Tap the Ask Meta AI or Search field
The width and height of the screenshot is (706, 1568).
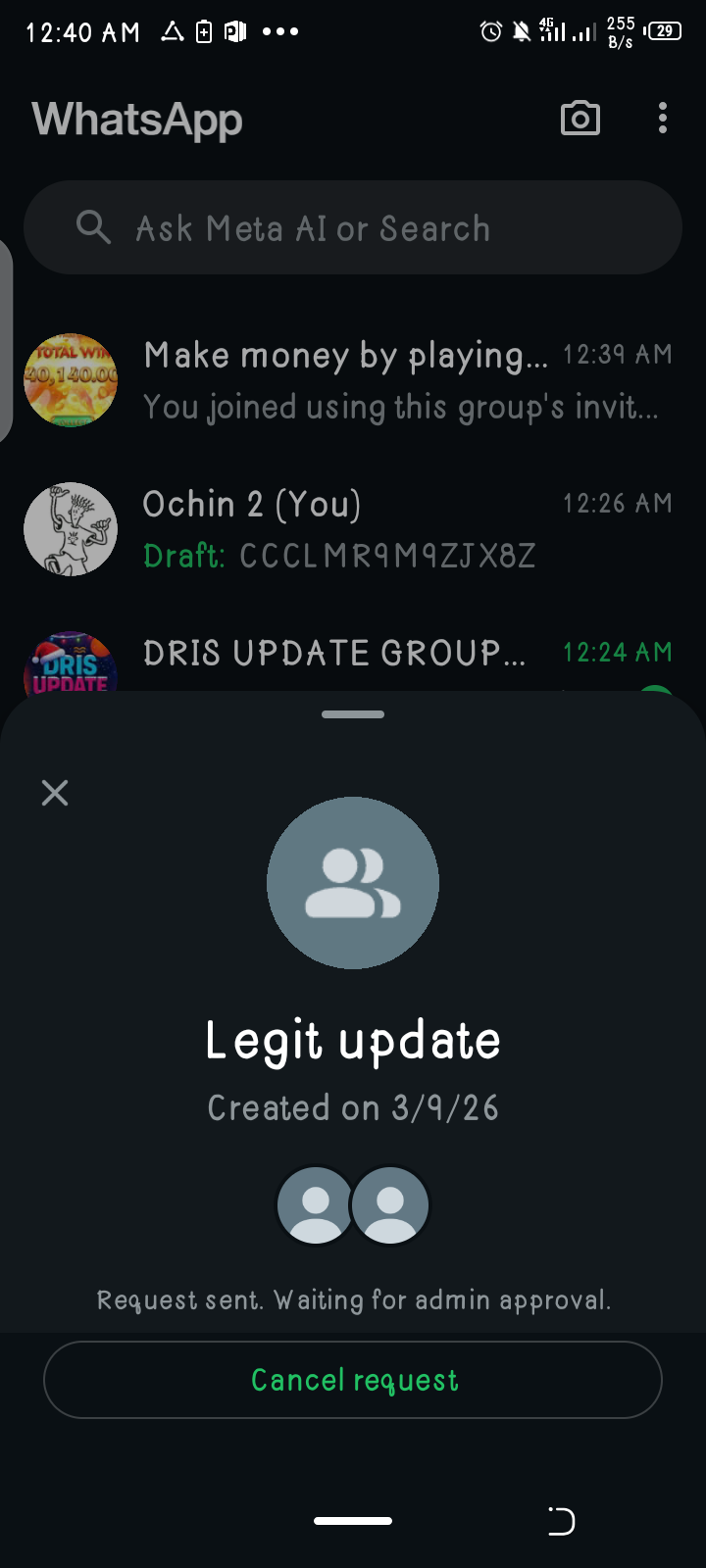point(353,228)
